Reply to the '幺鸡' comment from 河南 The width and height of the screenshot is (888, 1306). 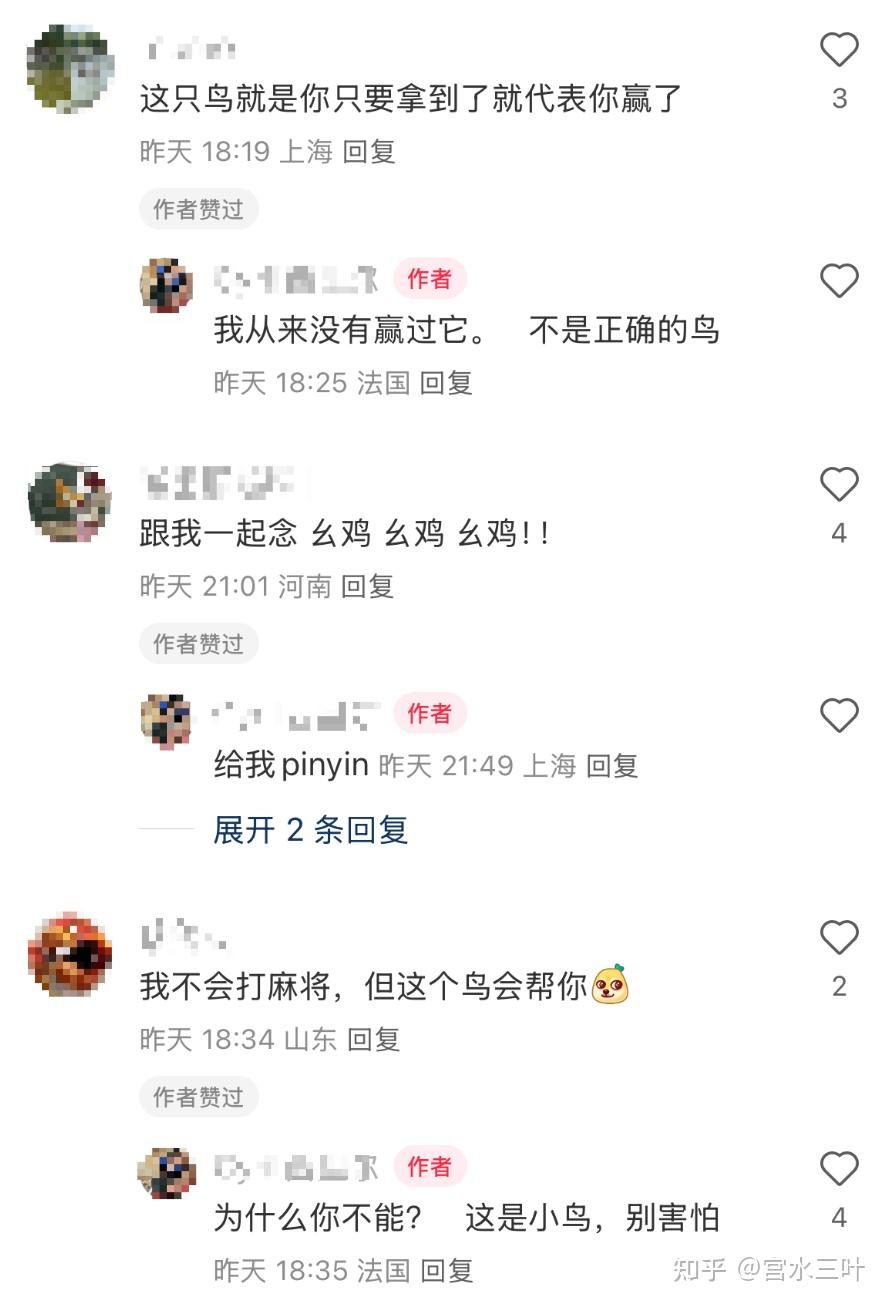[x=370, y=586]
